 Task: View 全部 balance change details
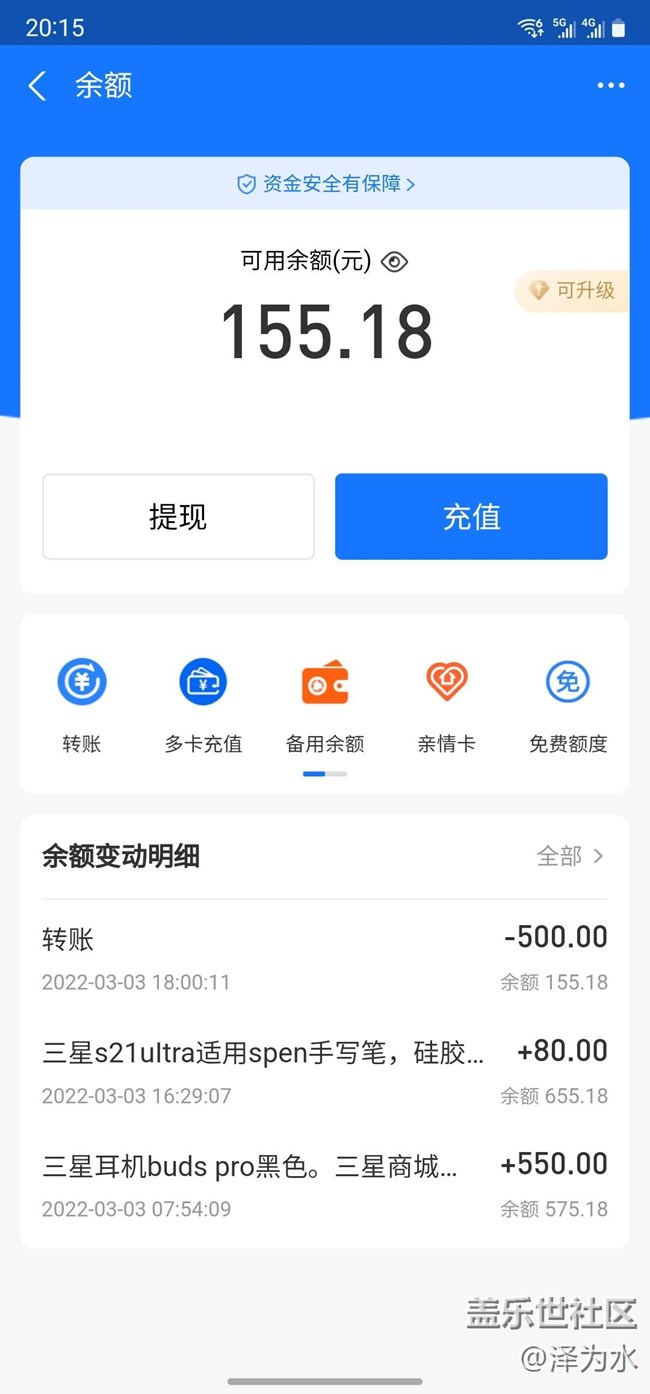point(570,856)
